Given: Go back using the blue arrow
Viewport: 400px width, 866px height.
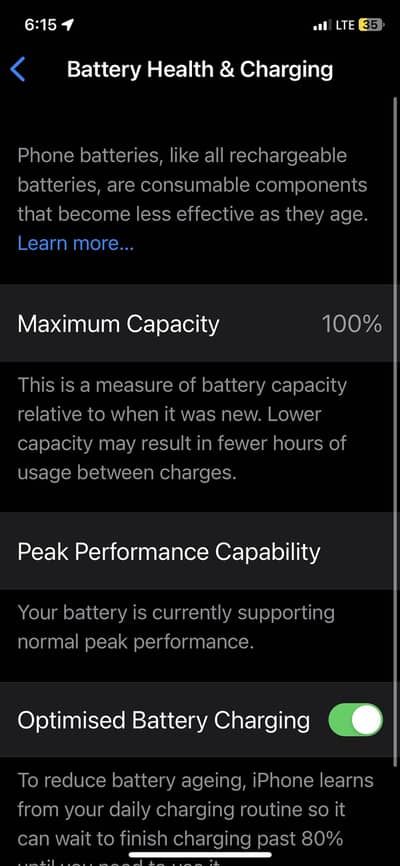Looking at the screenshot, I should pyautogui.click(x=18, y=70).
